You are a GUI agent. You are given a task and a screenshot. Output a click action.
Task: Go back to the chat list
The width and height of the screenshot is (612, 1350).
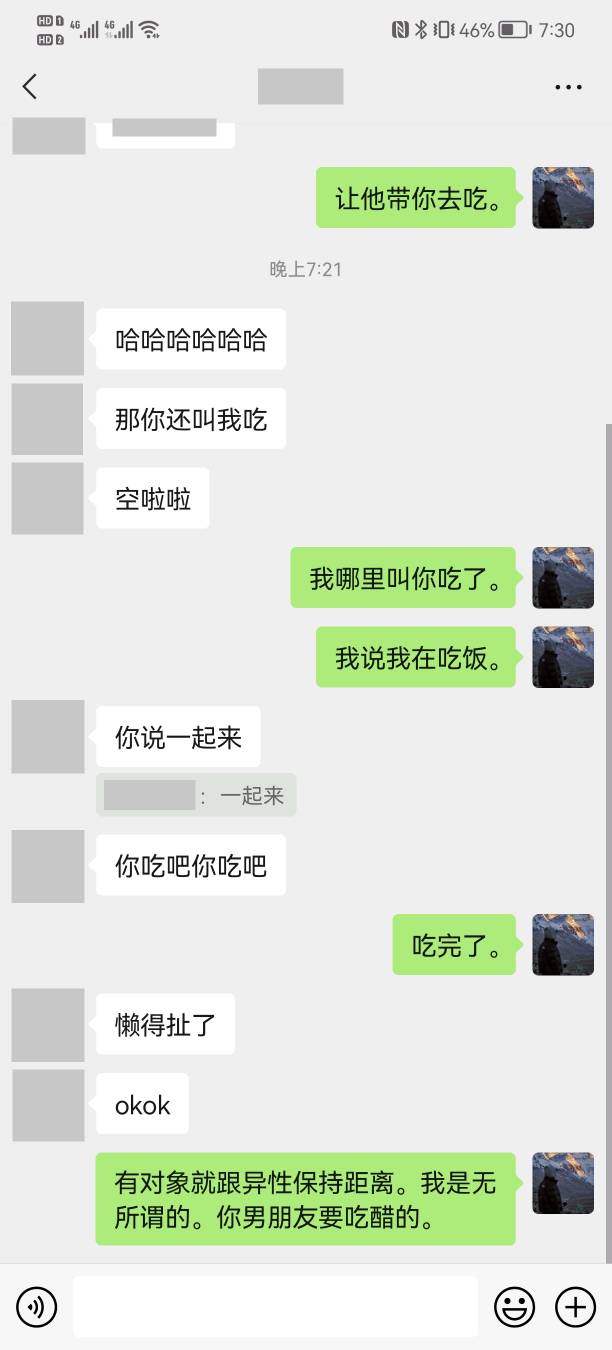click(x=30, y=87)
